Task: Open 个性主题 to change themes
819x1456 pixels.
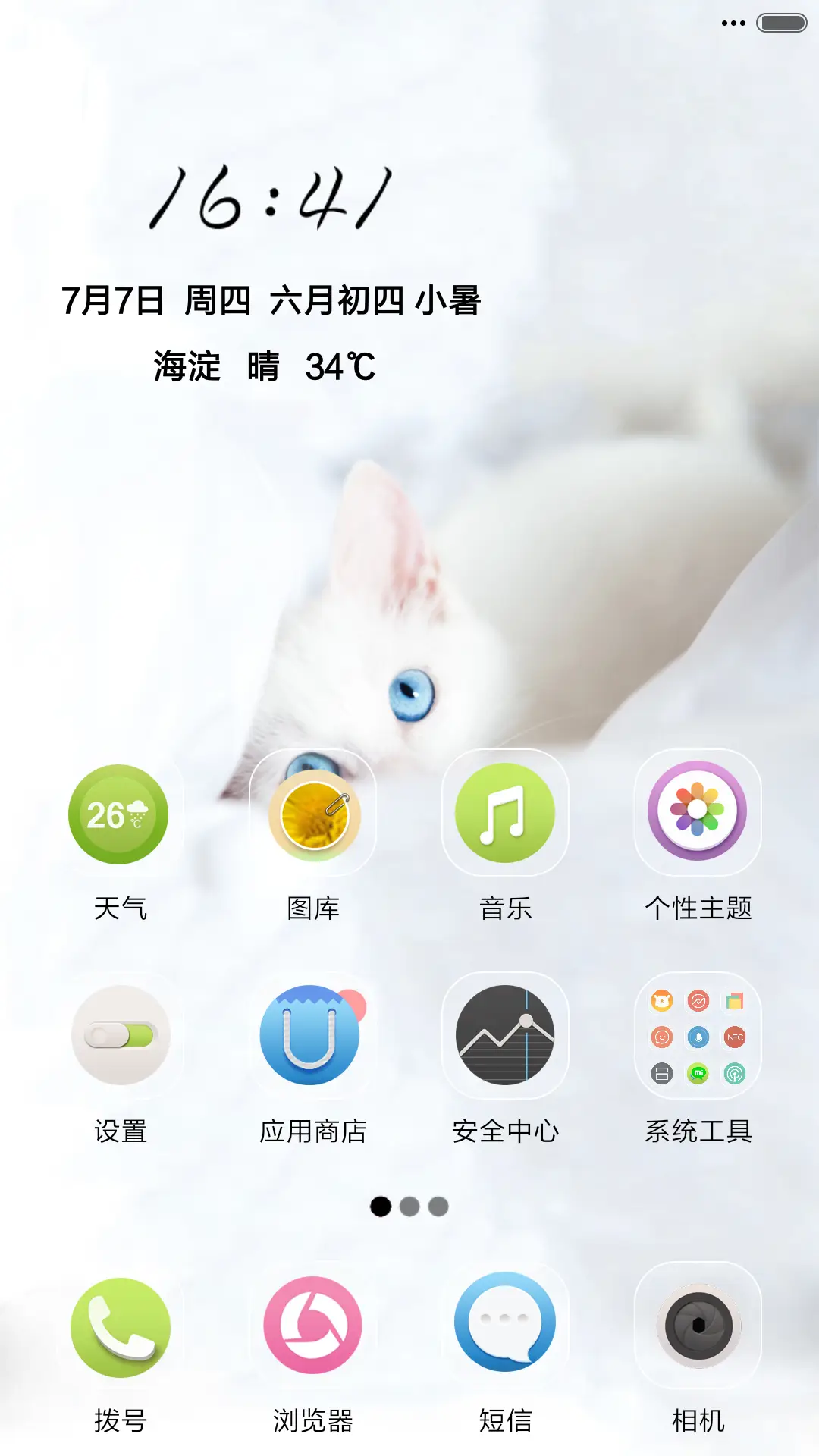Action: [x=698, y=813]
